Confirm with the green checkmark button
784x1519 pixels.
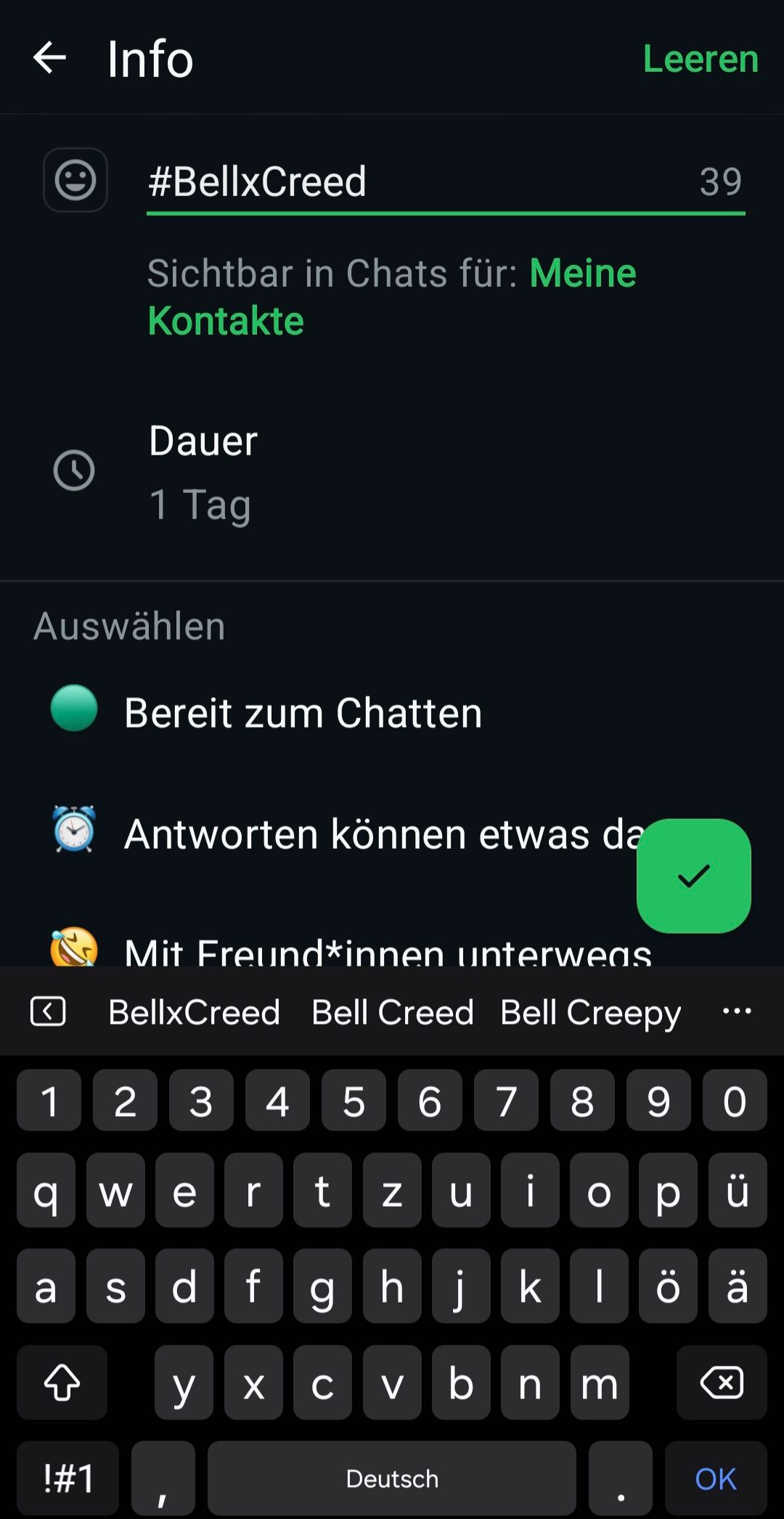[x=693, y=876]
